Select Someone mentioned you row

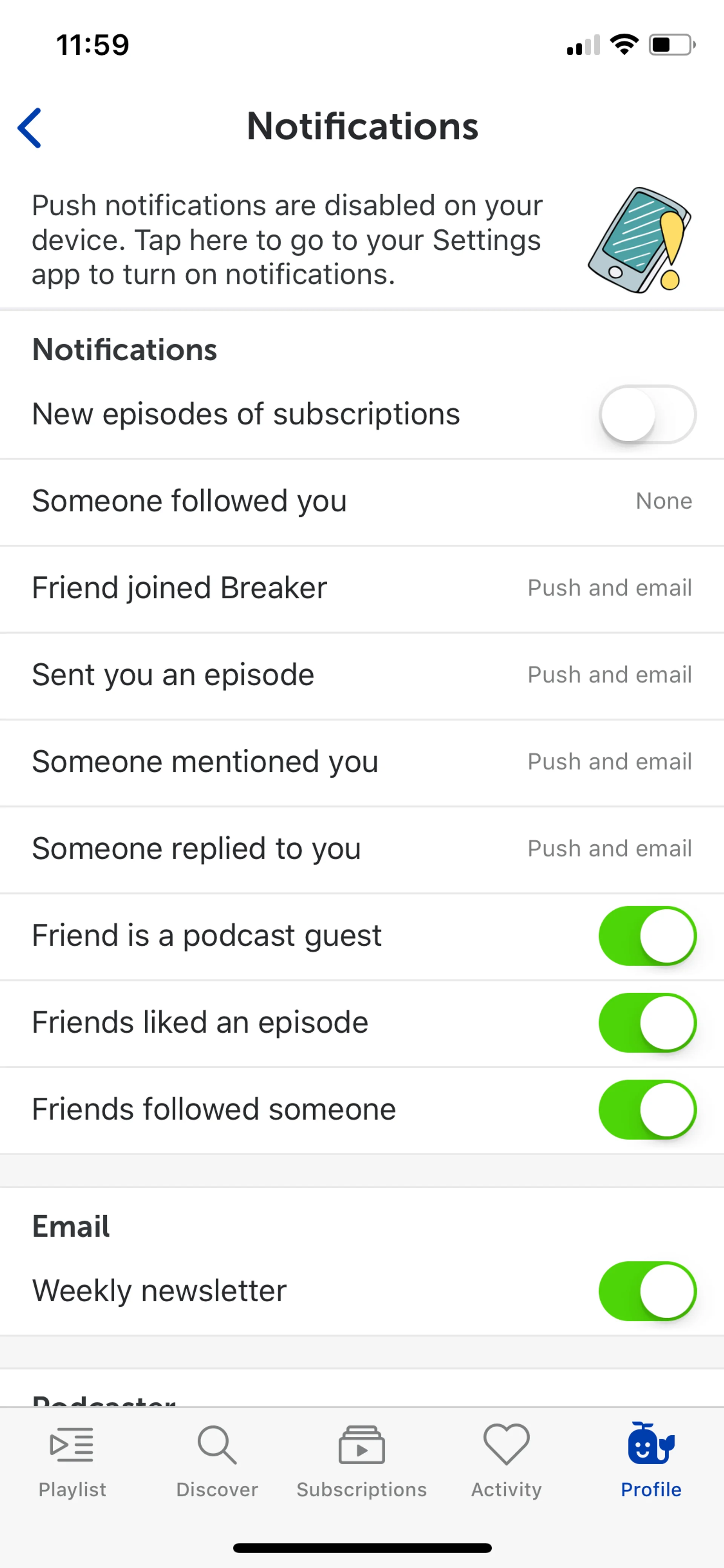click(x=361, y=762)
